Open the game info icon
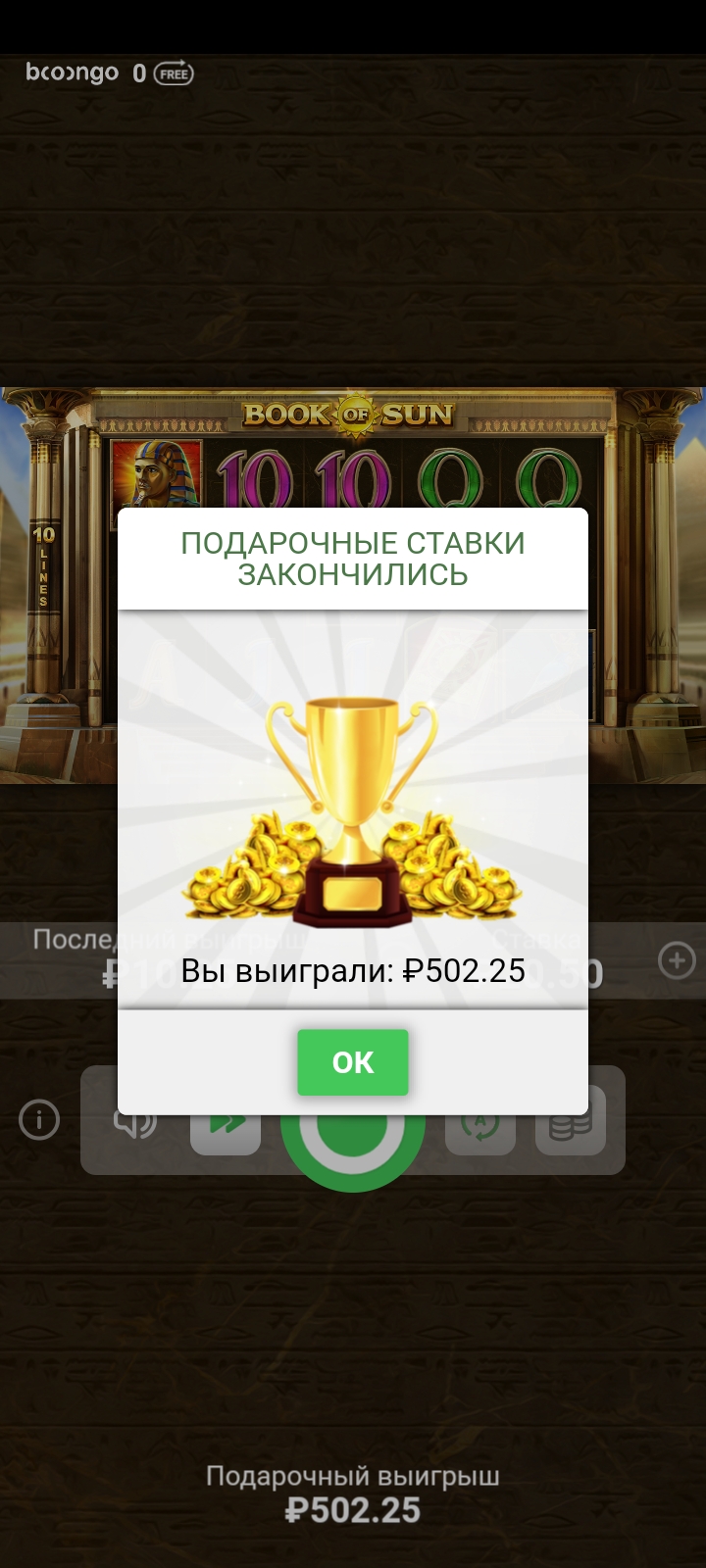 point(39,1119)
